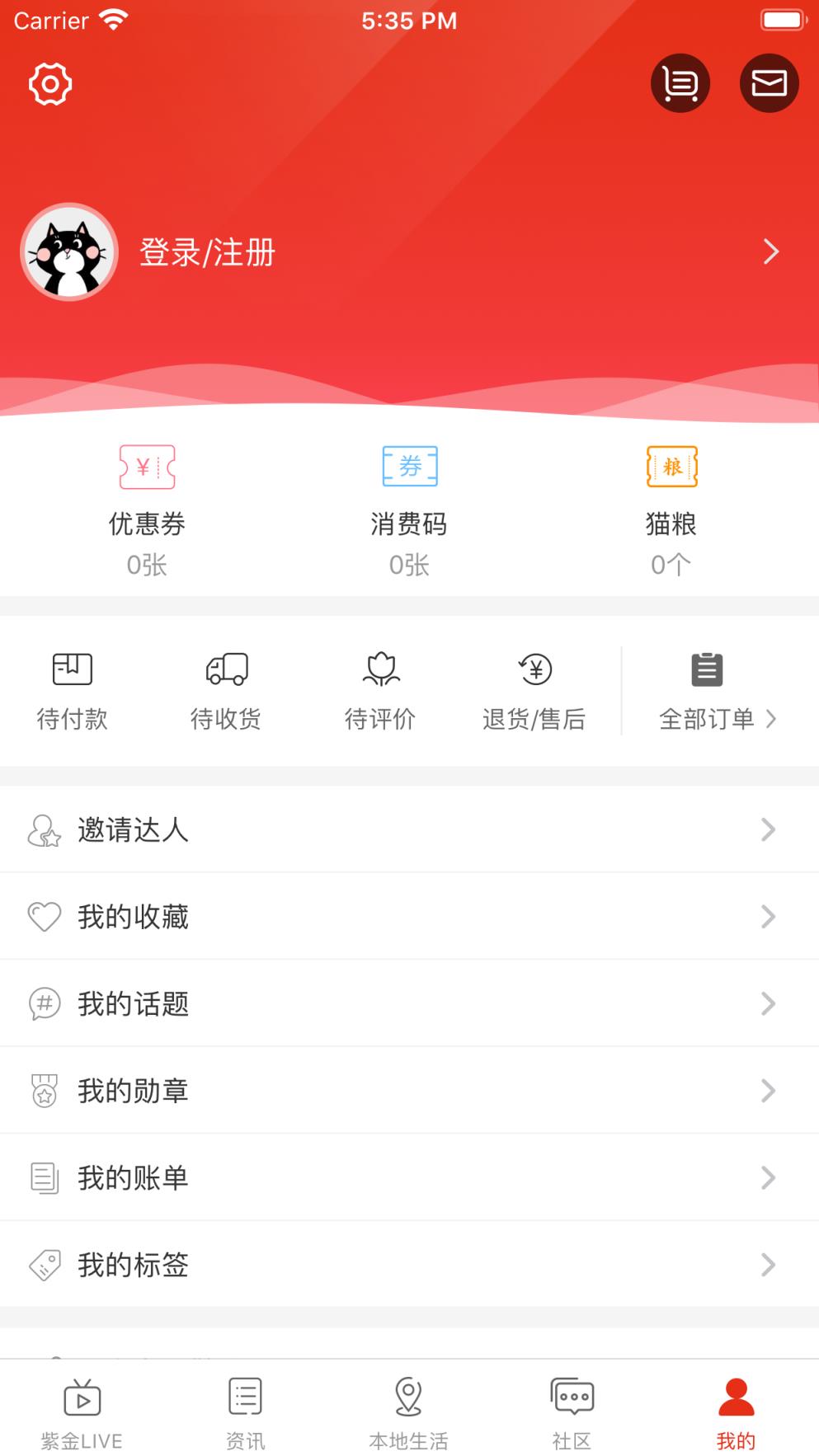Viewport: 819px width, 1456px height.
Task: Open the 全部订单 order list icon
Action: point(705,669)
